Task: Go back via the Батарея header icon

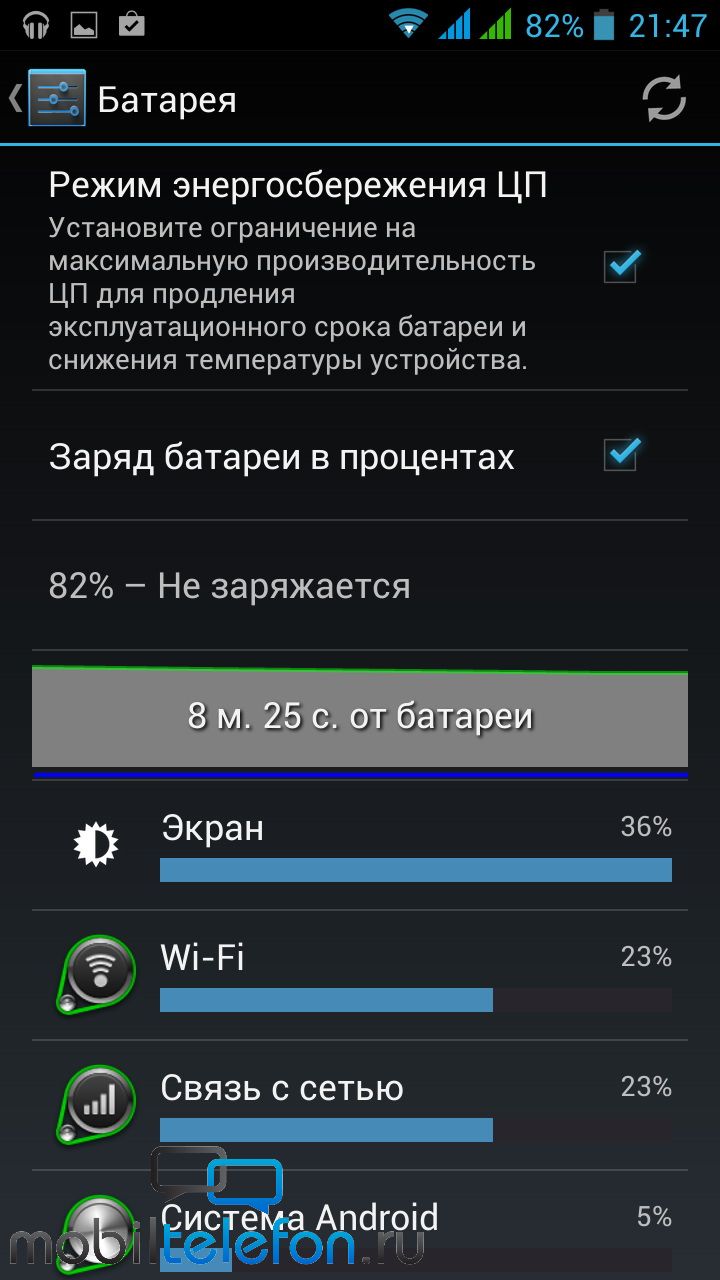Action: (x=48, y=99)
